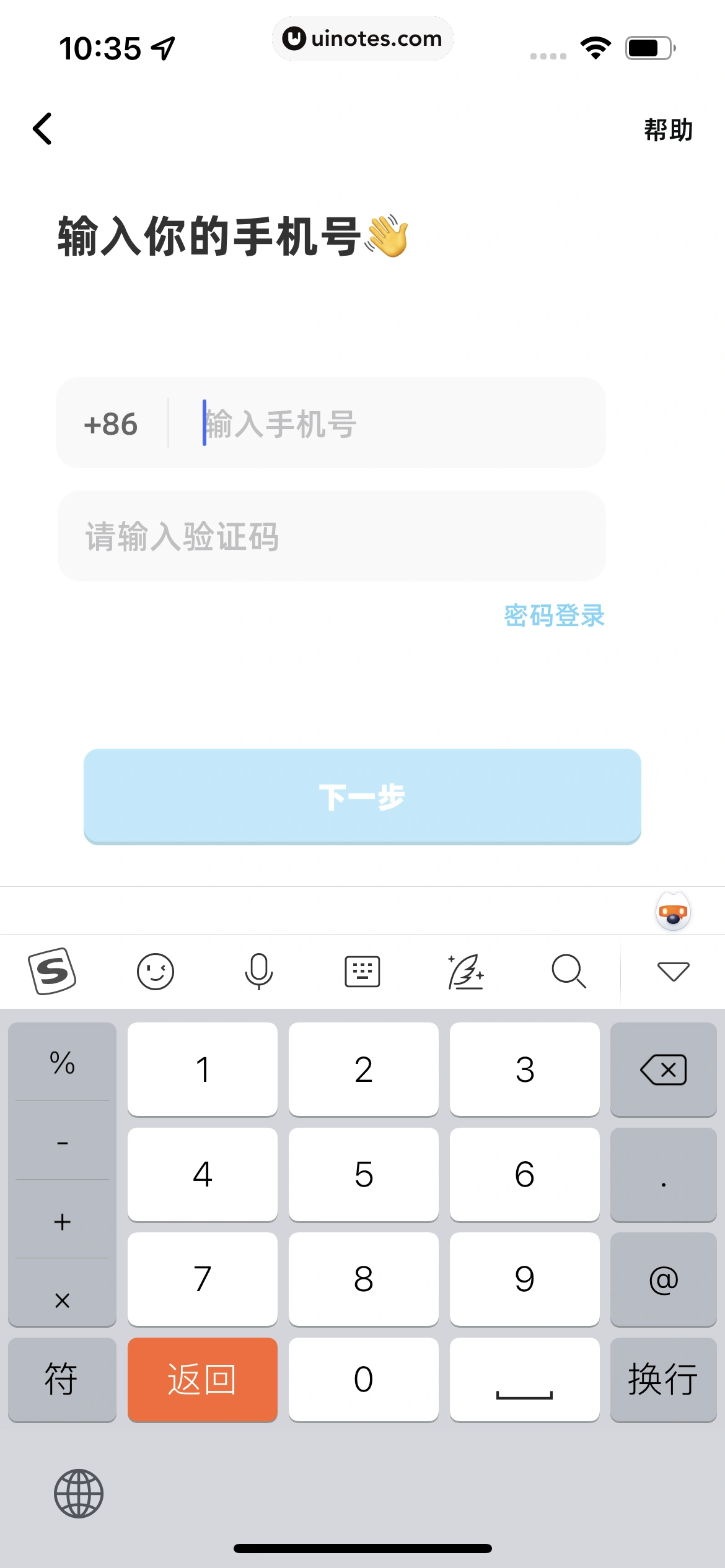The width and height of the screenshot is (725, 1568).
Task: Tap the +86 country code selector
Action: click(x=110, y=424)
